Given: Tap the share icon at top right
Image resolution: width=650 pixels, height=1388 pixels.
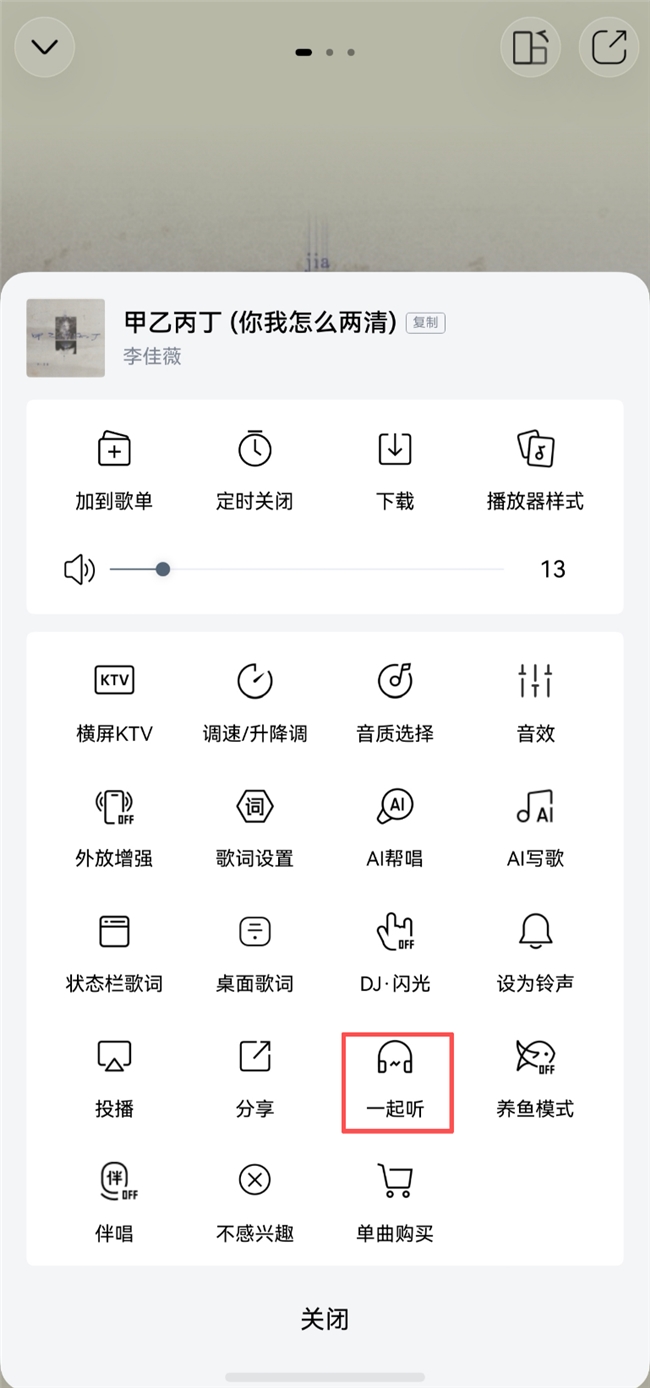Looking at the screenshot, I should pos(608,47).
